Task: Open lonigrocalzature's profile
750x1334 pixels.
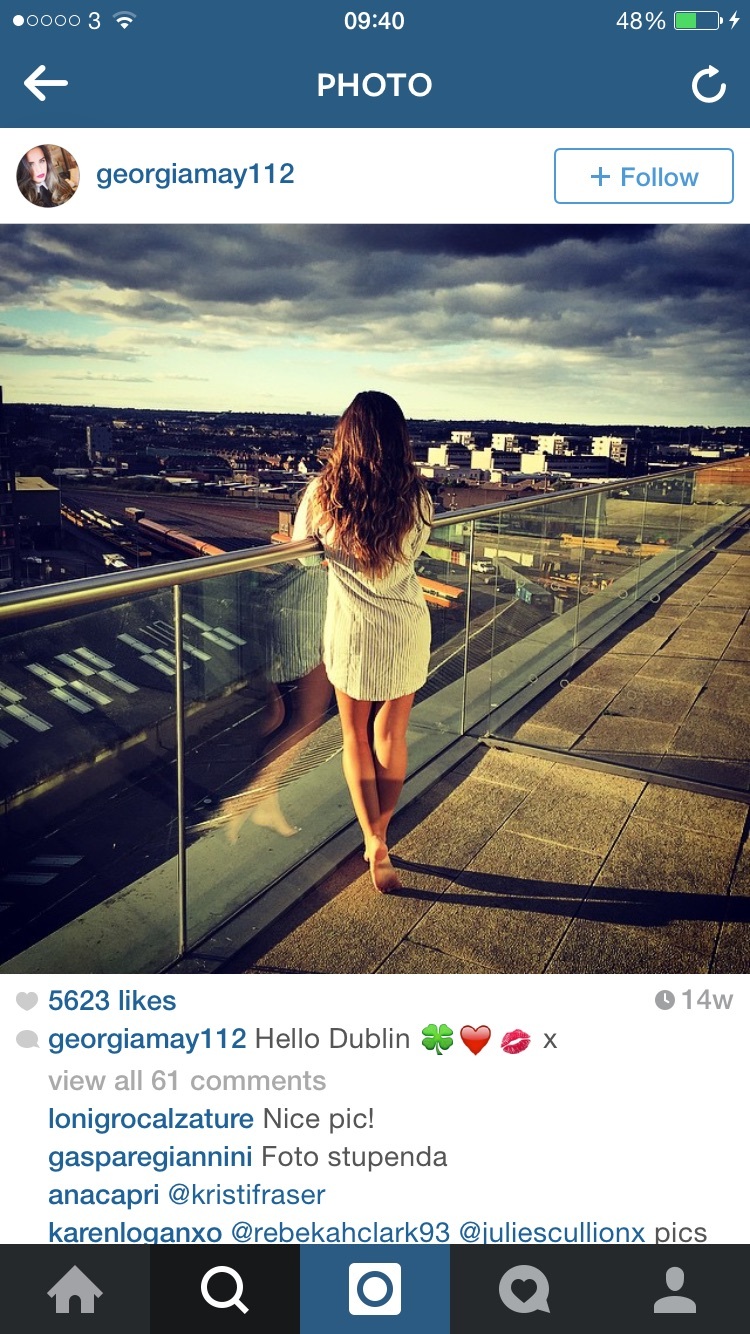Action: pos(151,1119)
